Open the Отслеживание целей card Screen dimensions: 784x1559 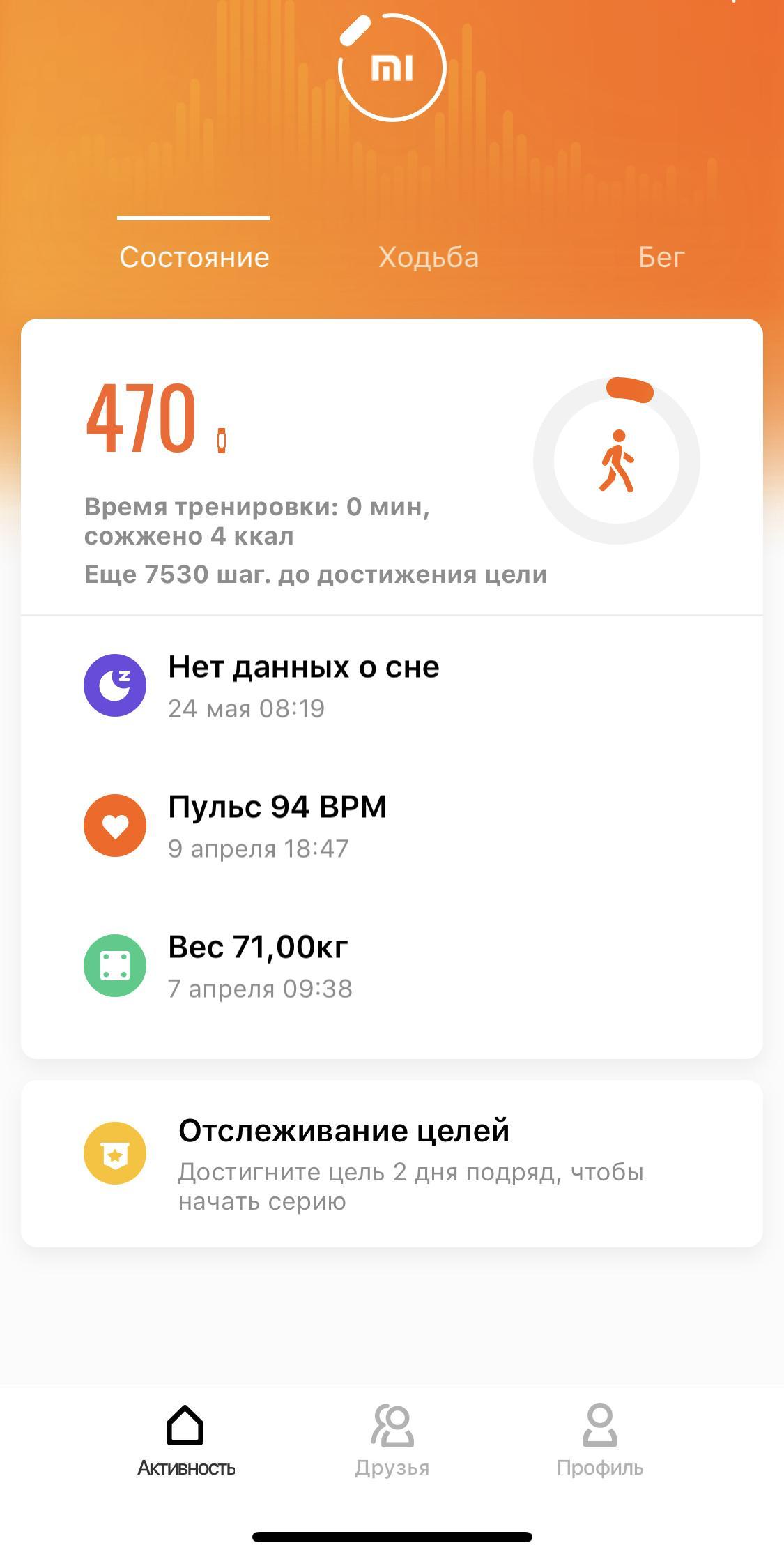392,1164
